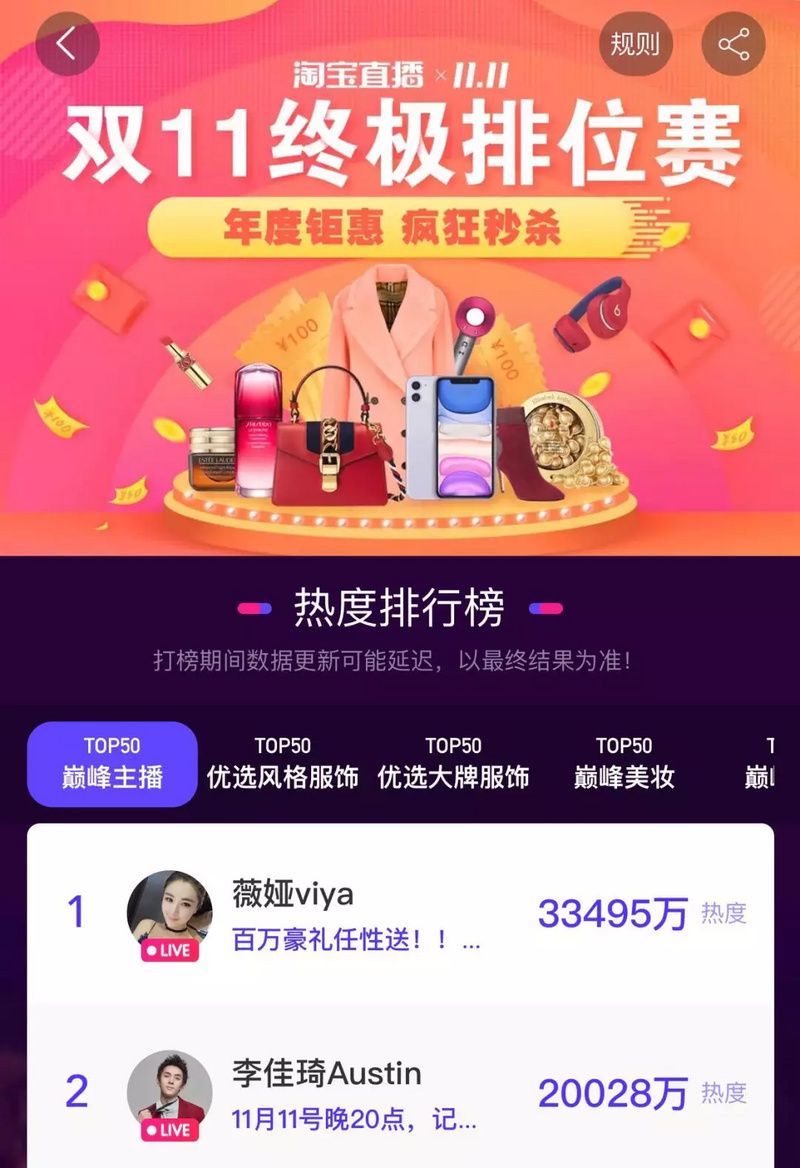The height and width of the screenshot is (1168, 800).
Task: Open 薇娅viya's live stream row
Action: point(400,914)
